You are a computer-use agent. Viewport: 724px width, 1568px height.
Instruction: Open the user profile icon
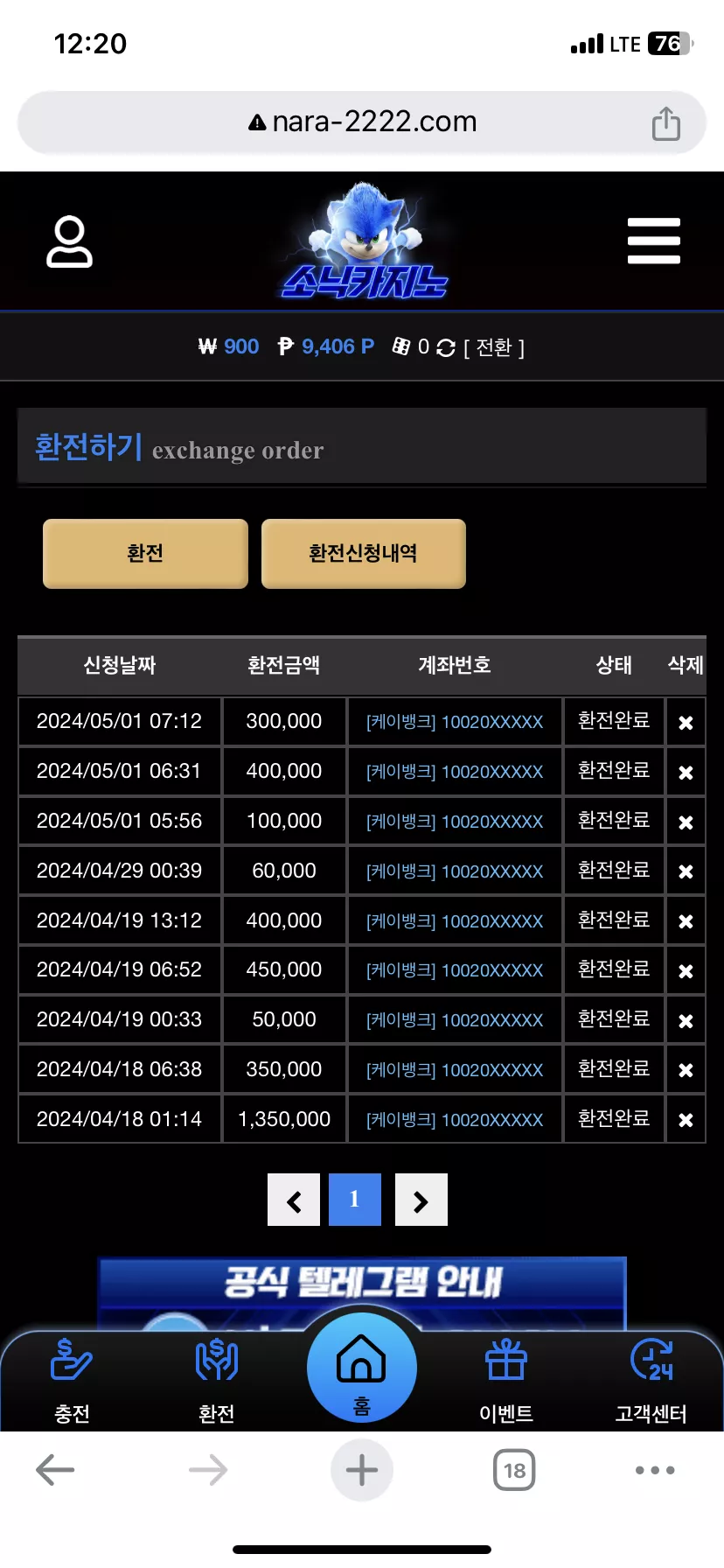[69, 241]
